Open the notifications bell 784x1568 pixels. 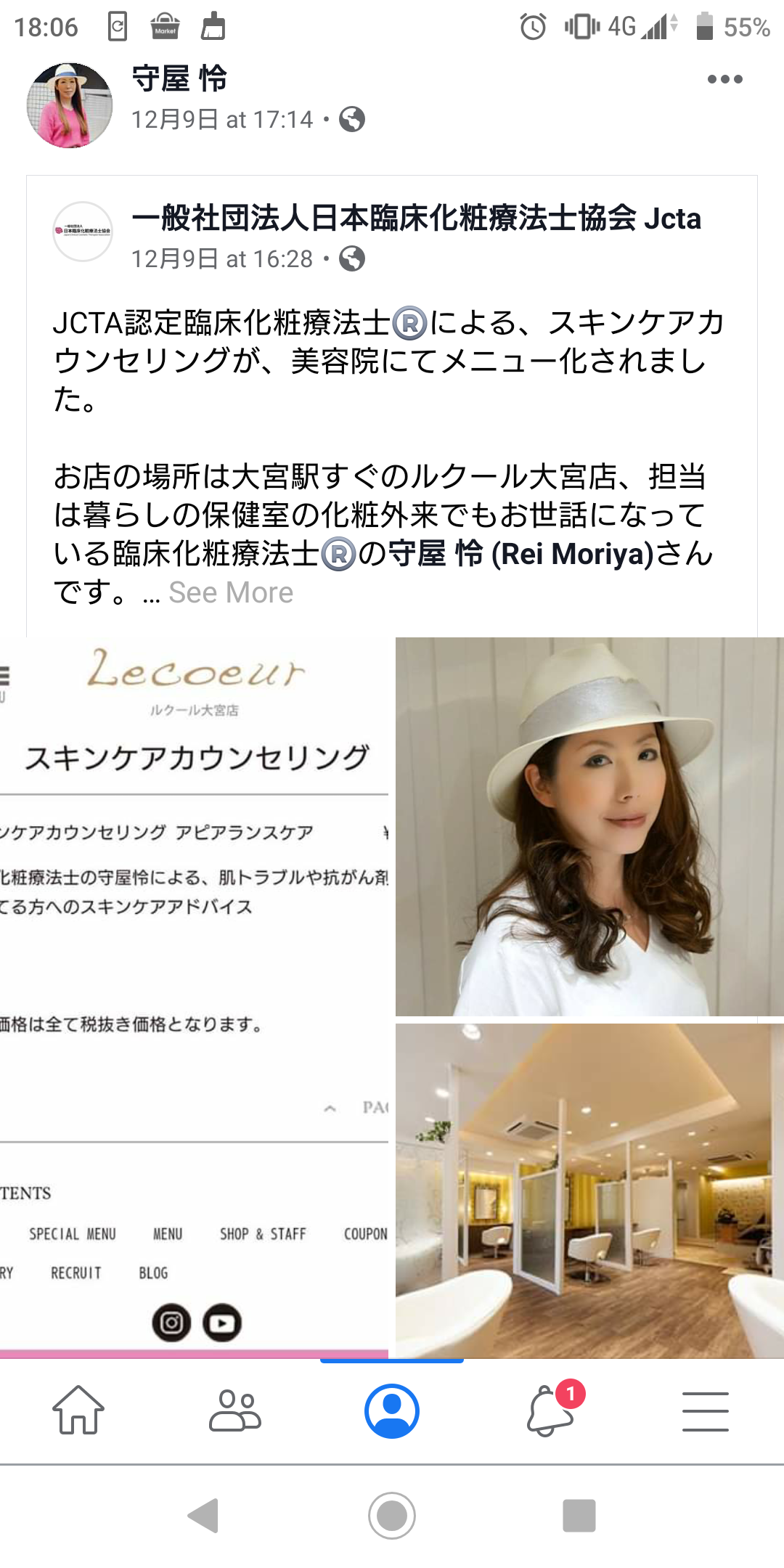[x=550, y=1410]
